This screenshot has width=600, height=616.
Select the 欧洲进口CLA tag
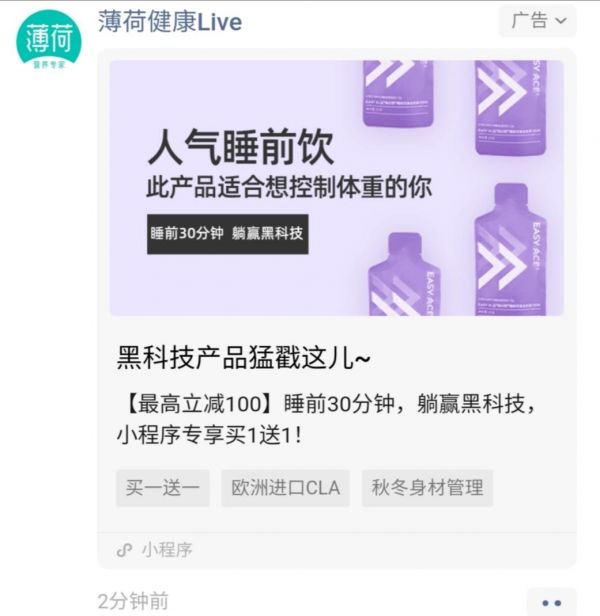click(x=285, y=488)
